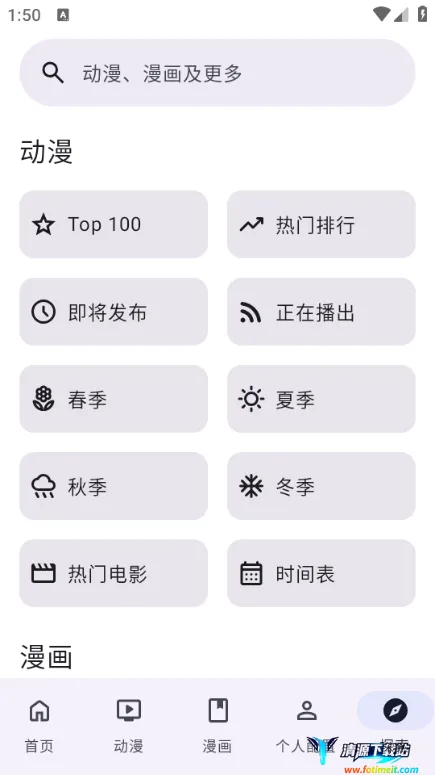This screenshot has height=775, width=435.
Task: Open the 时间表 schedule
Action: coord(321,573)
